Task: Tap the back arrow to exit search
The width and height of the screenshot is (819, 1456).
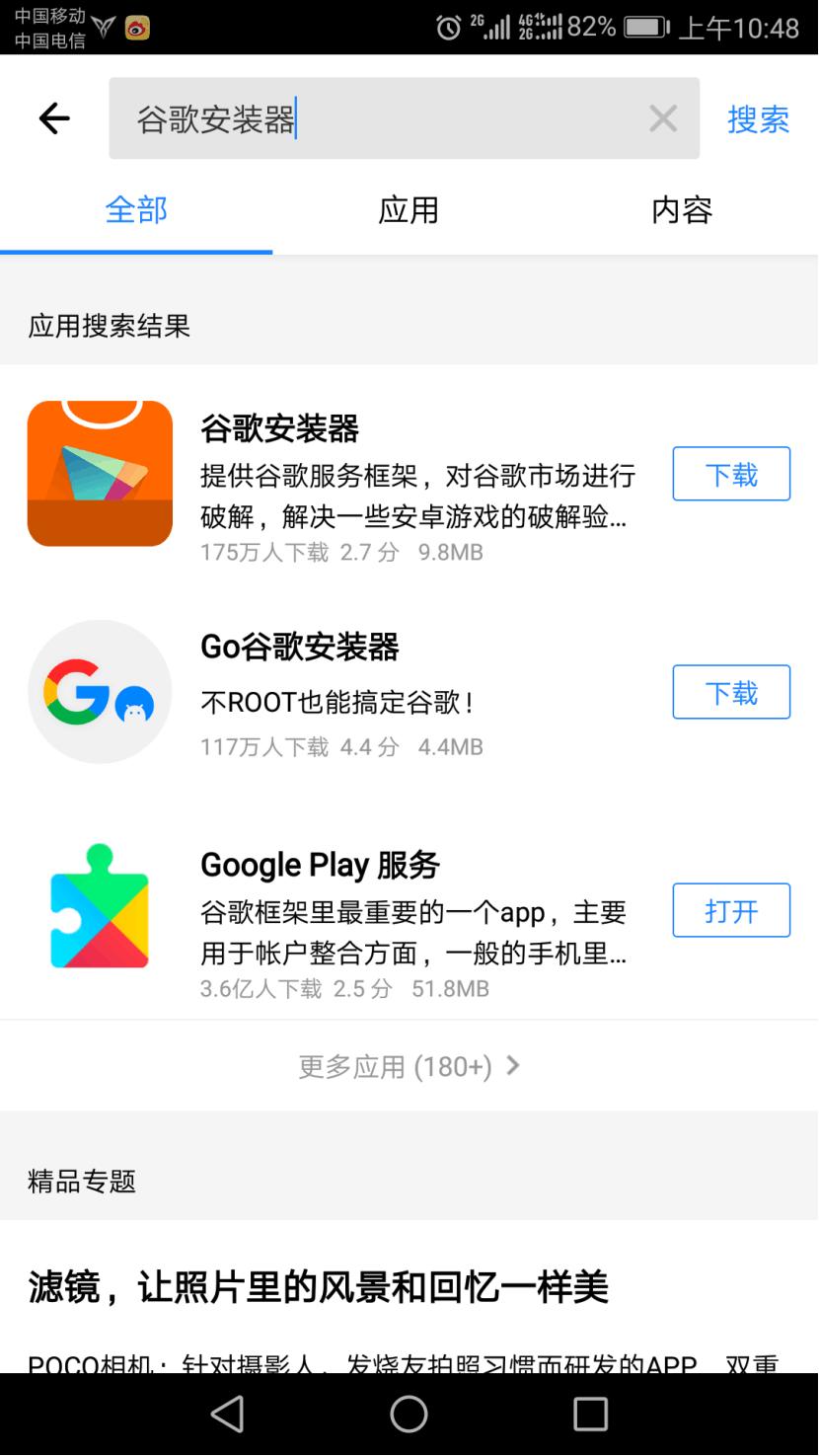Action: [54, 118]
